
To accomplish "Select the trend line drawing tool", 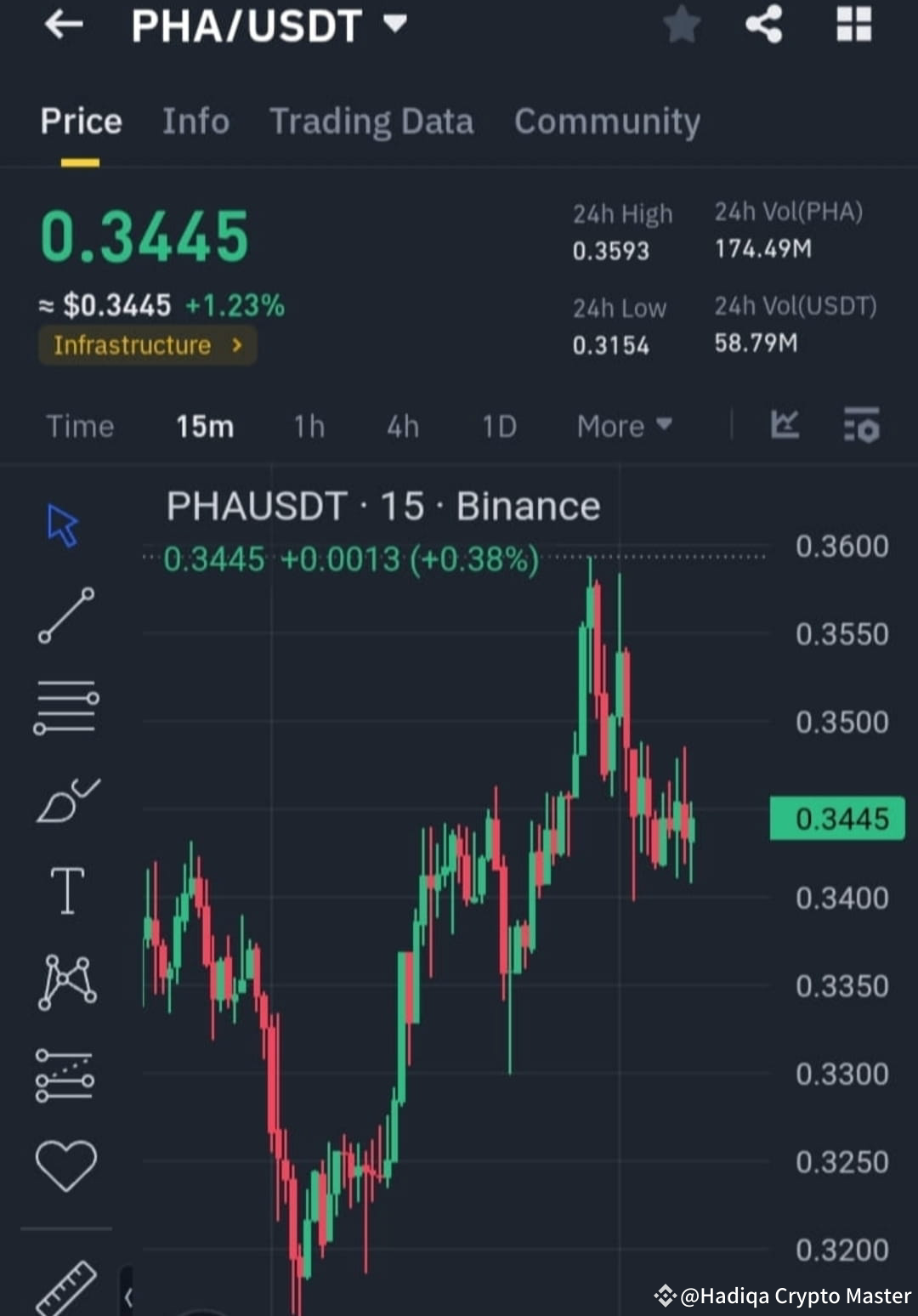I will pyautogui.click(x=66, y=614).
